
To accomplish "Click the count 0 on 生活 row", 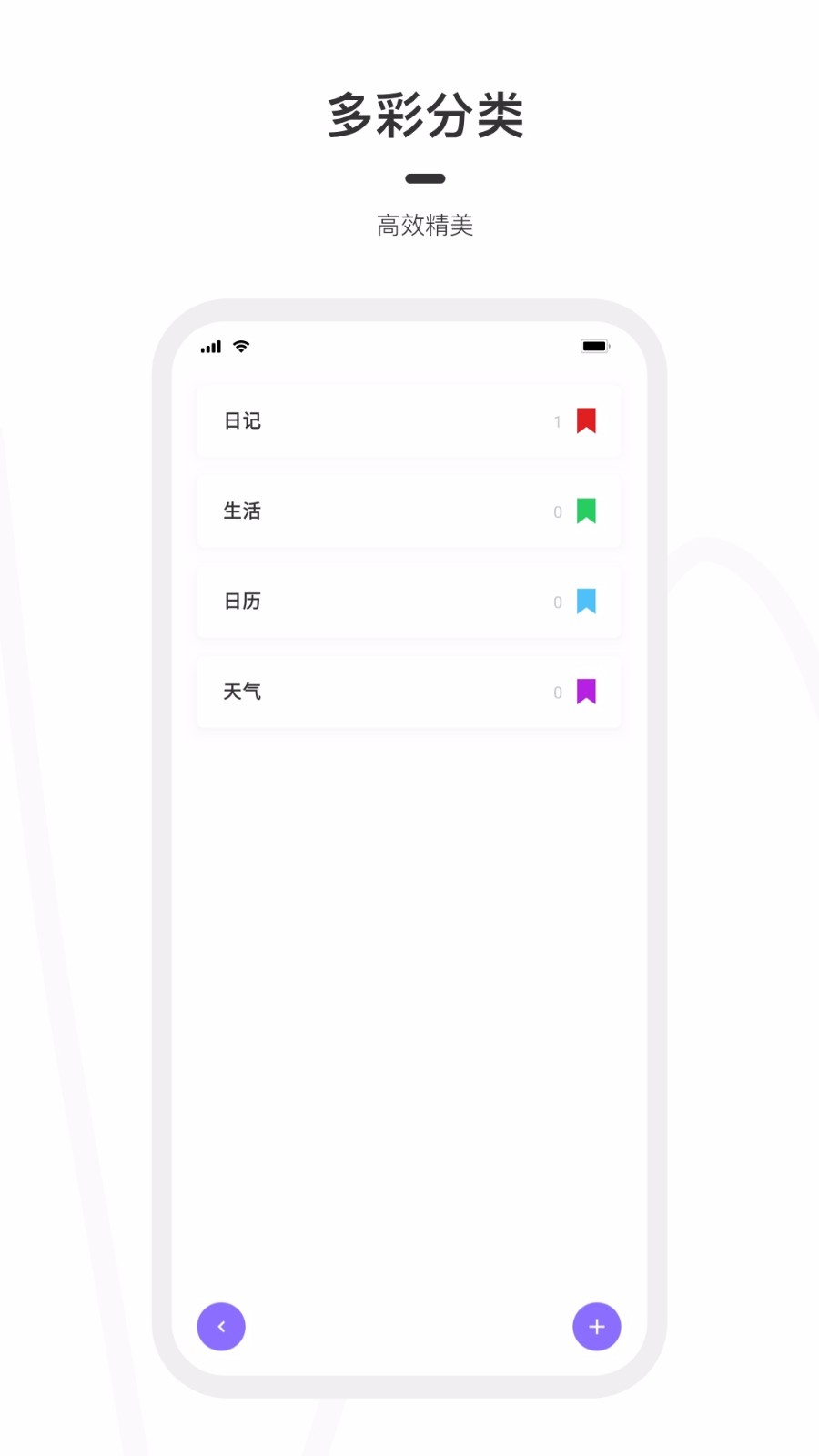I will [557, 511].
